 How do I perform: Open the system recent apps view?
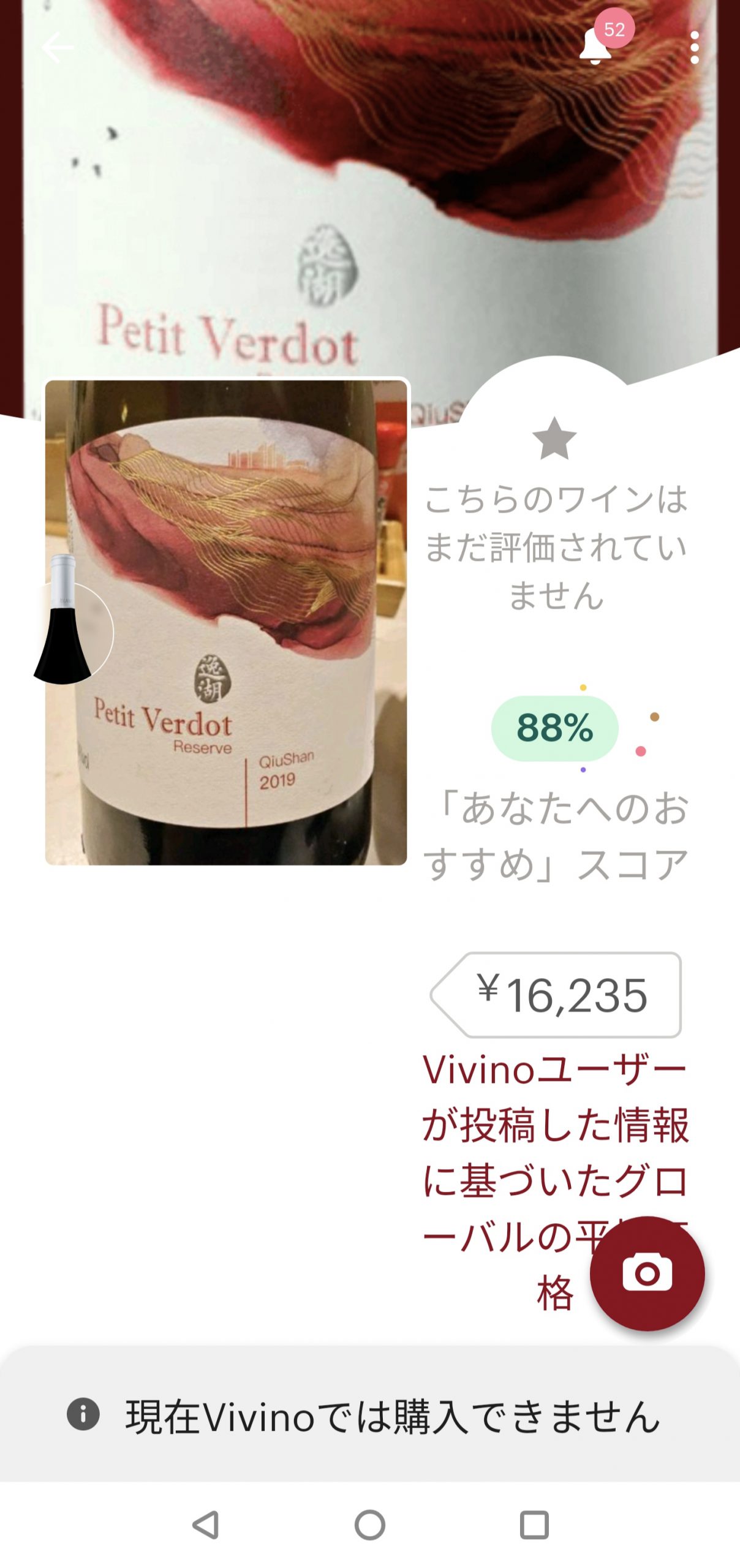pos(534,1525)
